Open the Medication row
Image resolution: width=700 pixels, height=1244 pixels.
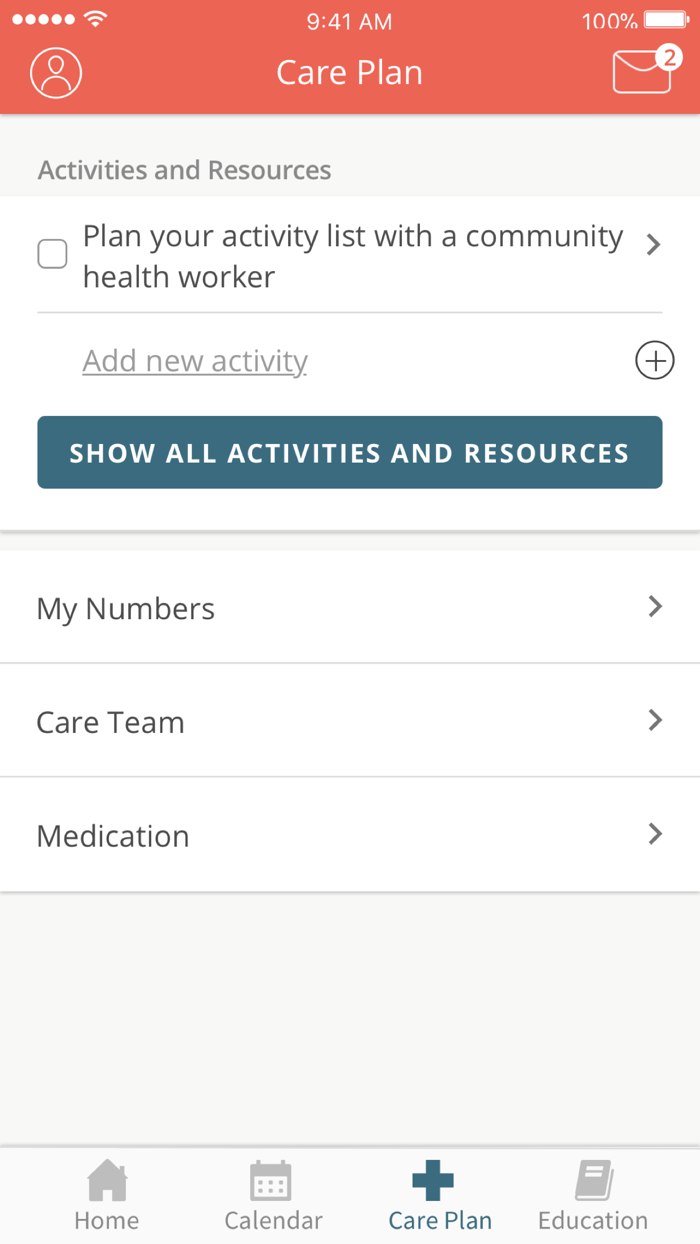[350, 836]
